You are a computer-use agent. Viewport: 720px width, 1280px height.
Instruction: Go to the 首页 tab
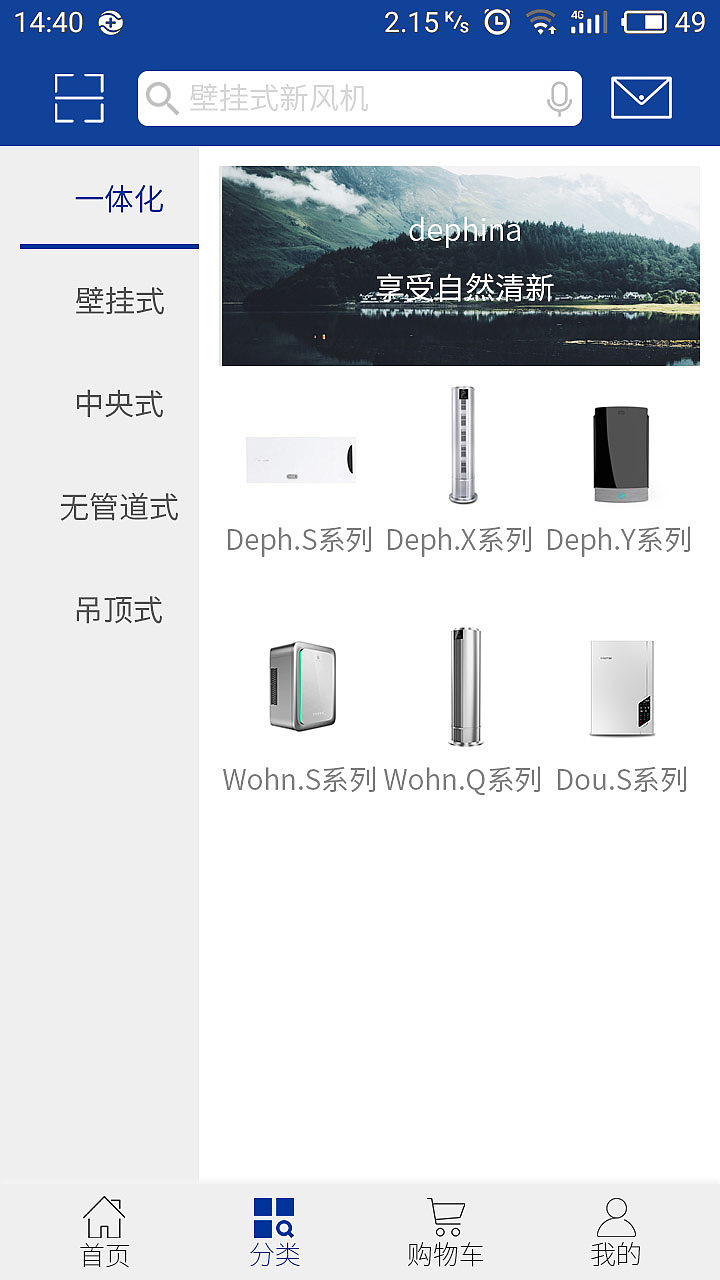pos(105,1232)
